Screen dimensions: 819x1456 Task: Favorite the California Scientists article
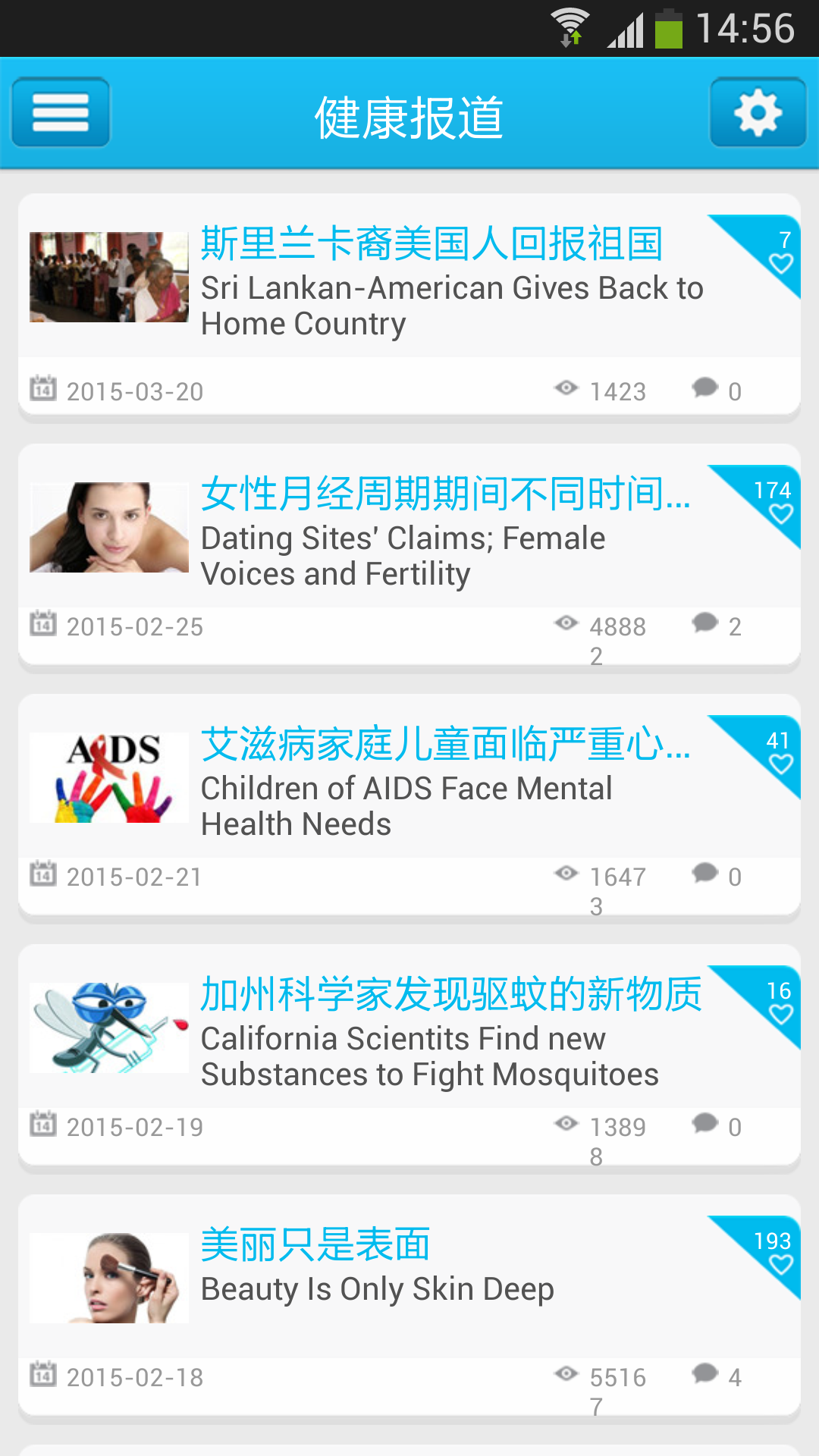(780, 1013)
